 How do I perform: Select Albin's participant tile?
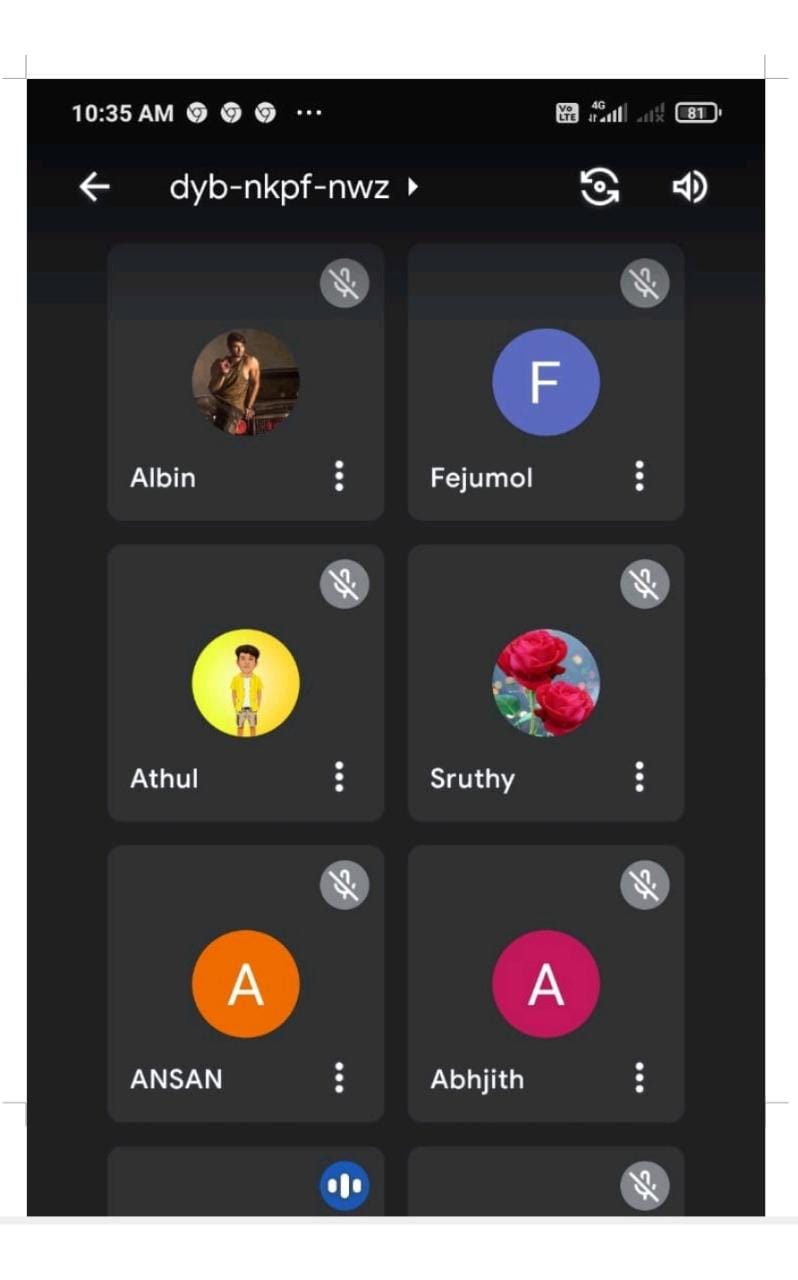click(x=245, y=382)
